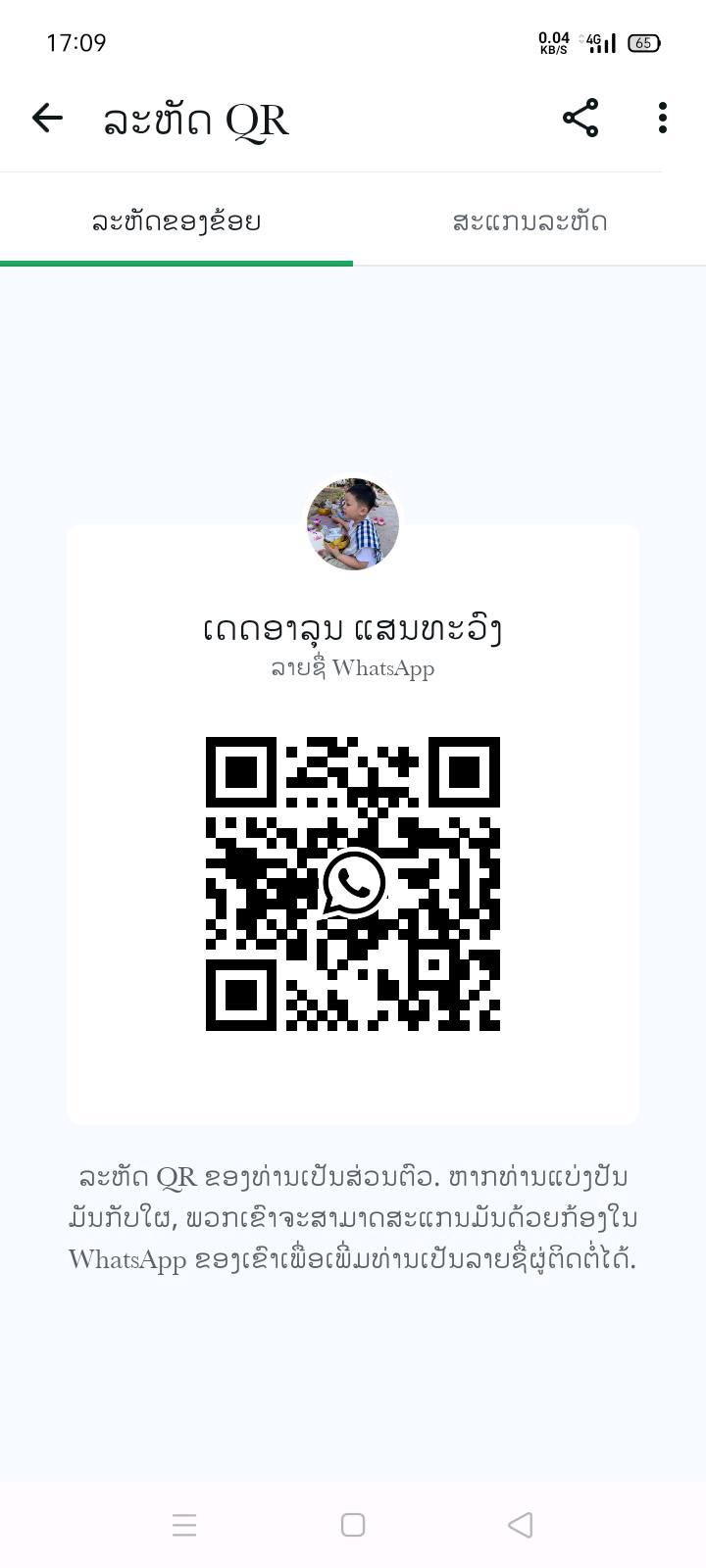
Task: Switch to the ສະແກນລະຫັດ tab
Action: tap(529, 221)
